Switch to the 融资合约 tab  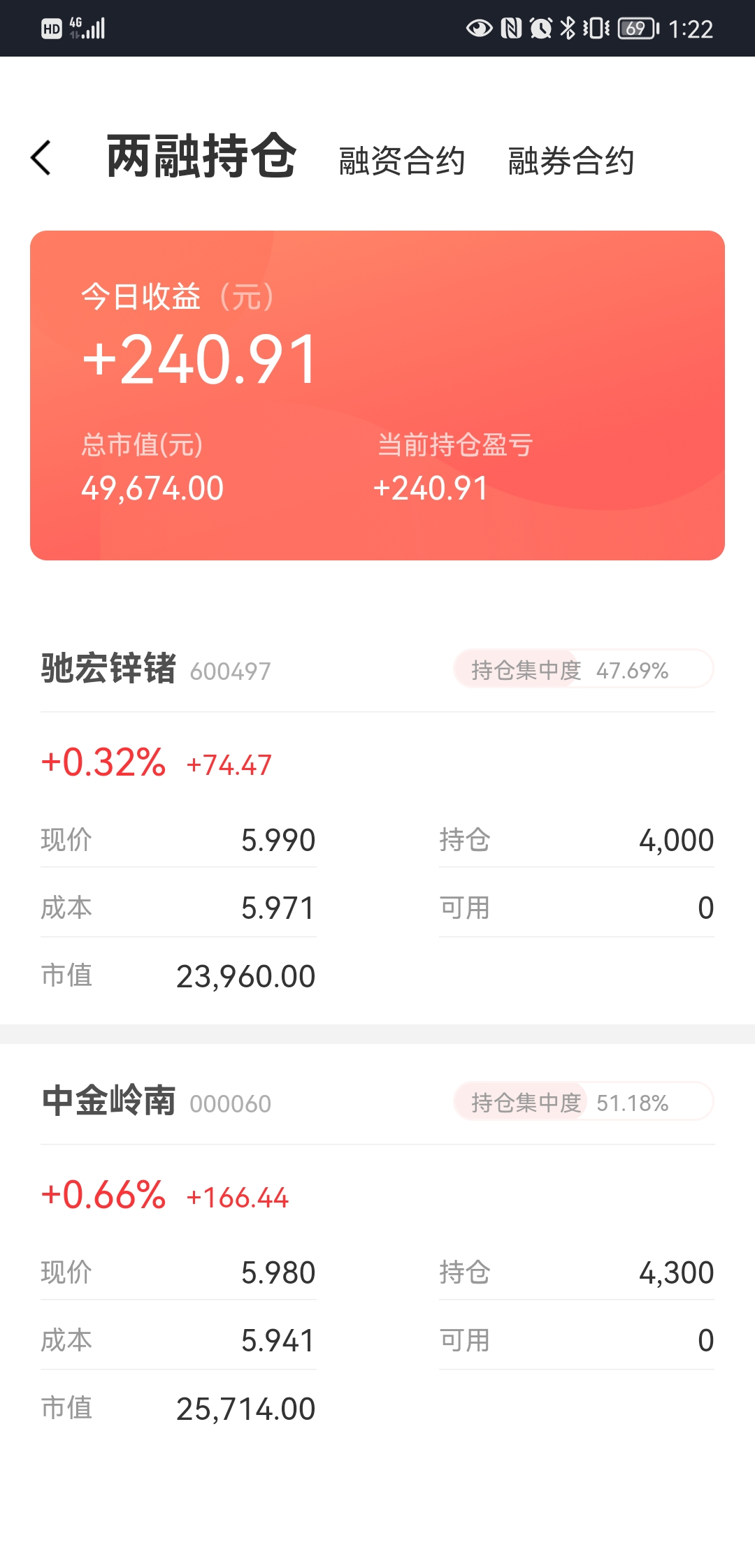click(402, 161)
